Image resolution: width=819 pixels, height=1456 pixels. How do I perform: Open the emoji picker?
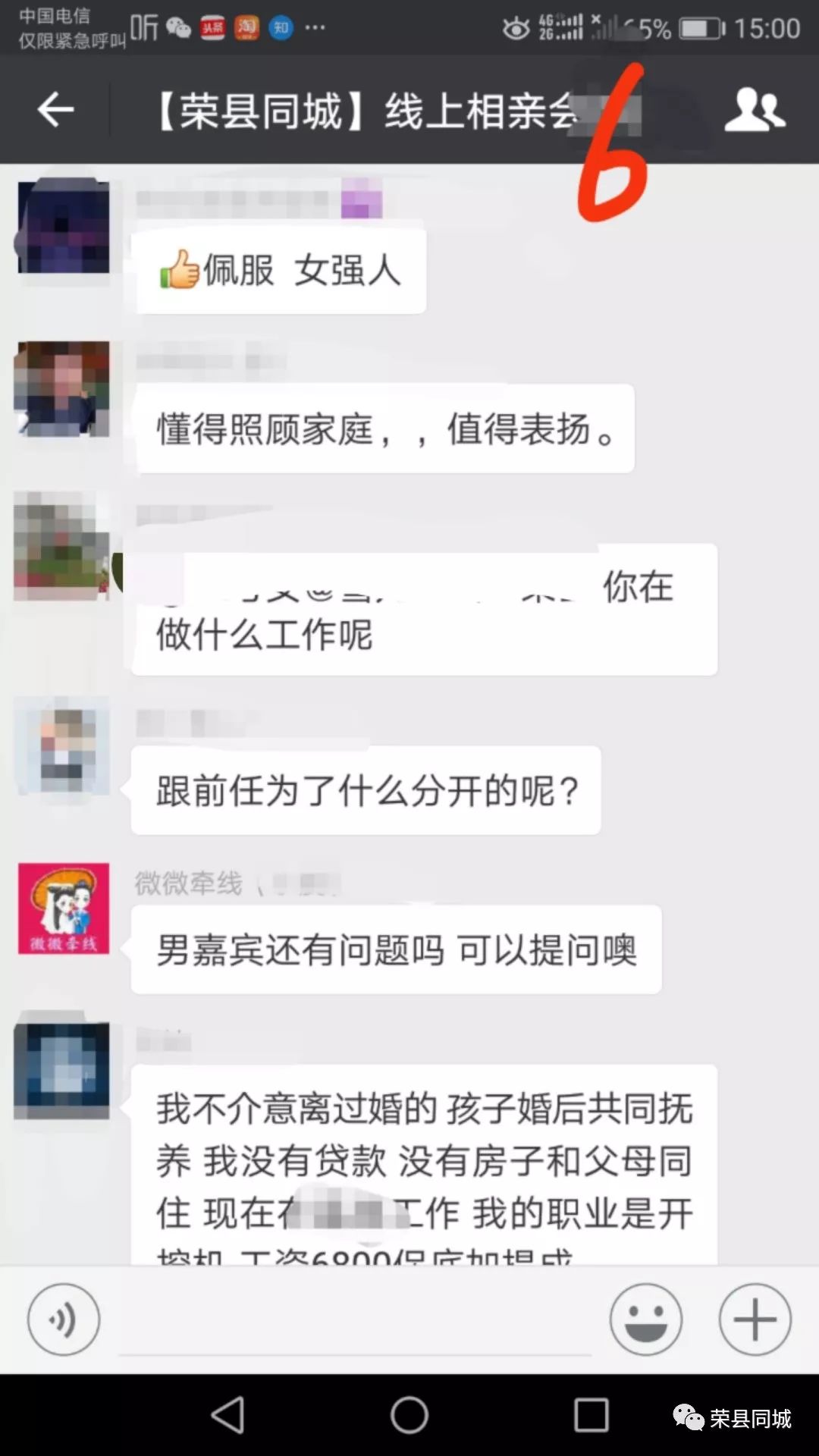pyautogui.click(x=646, y=1320)
